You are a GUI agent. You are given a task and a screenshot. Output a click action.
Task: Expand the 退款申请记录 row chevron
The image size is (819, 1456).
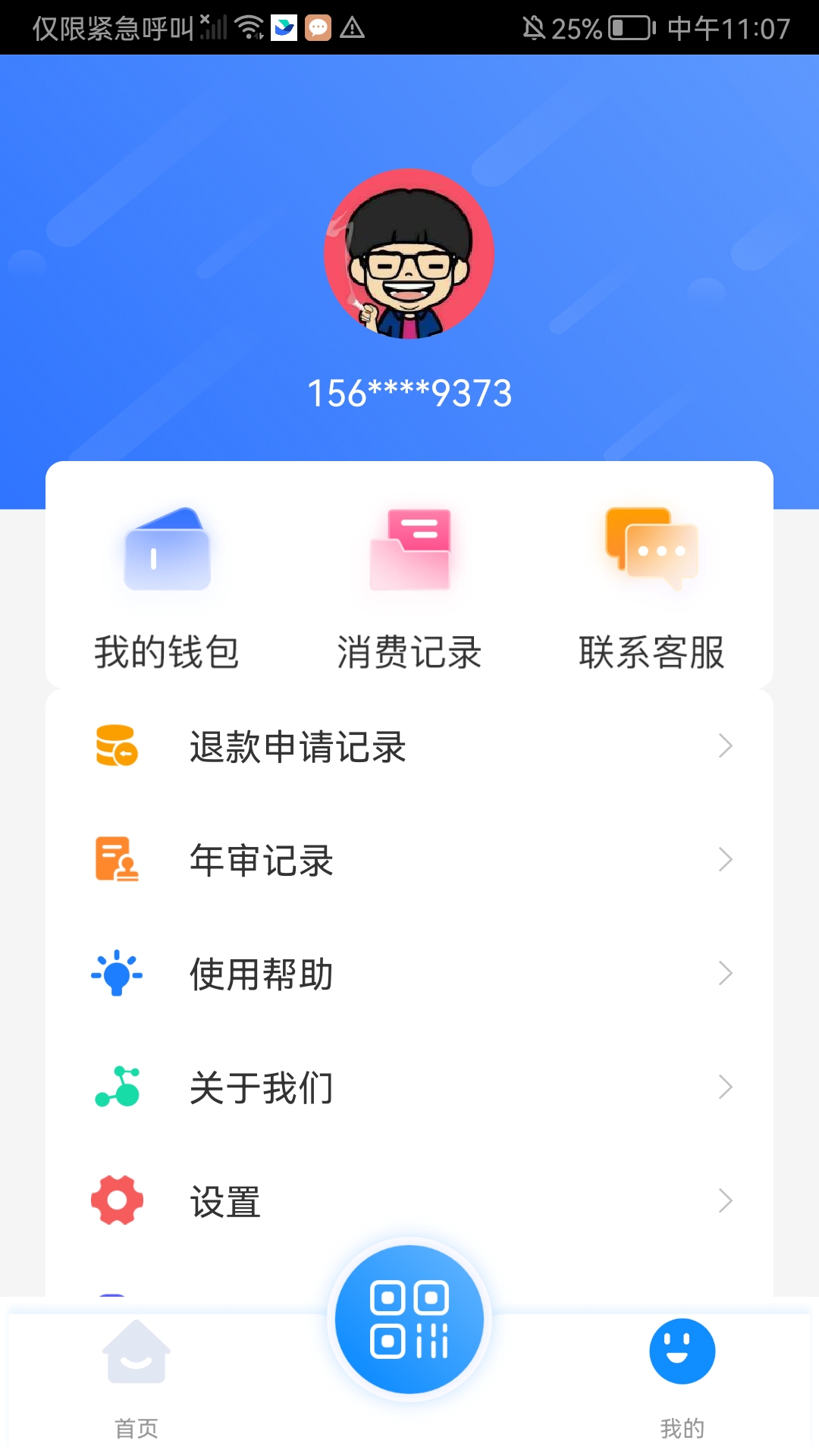coord(726,747)
